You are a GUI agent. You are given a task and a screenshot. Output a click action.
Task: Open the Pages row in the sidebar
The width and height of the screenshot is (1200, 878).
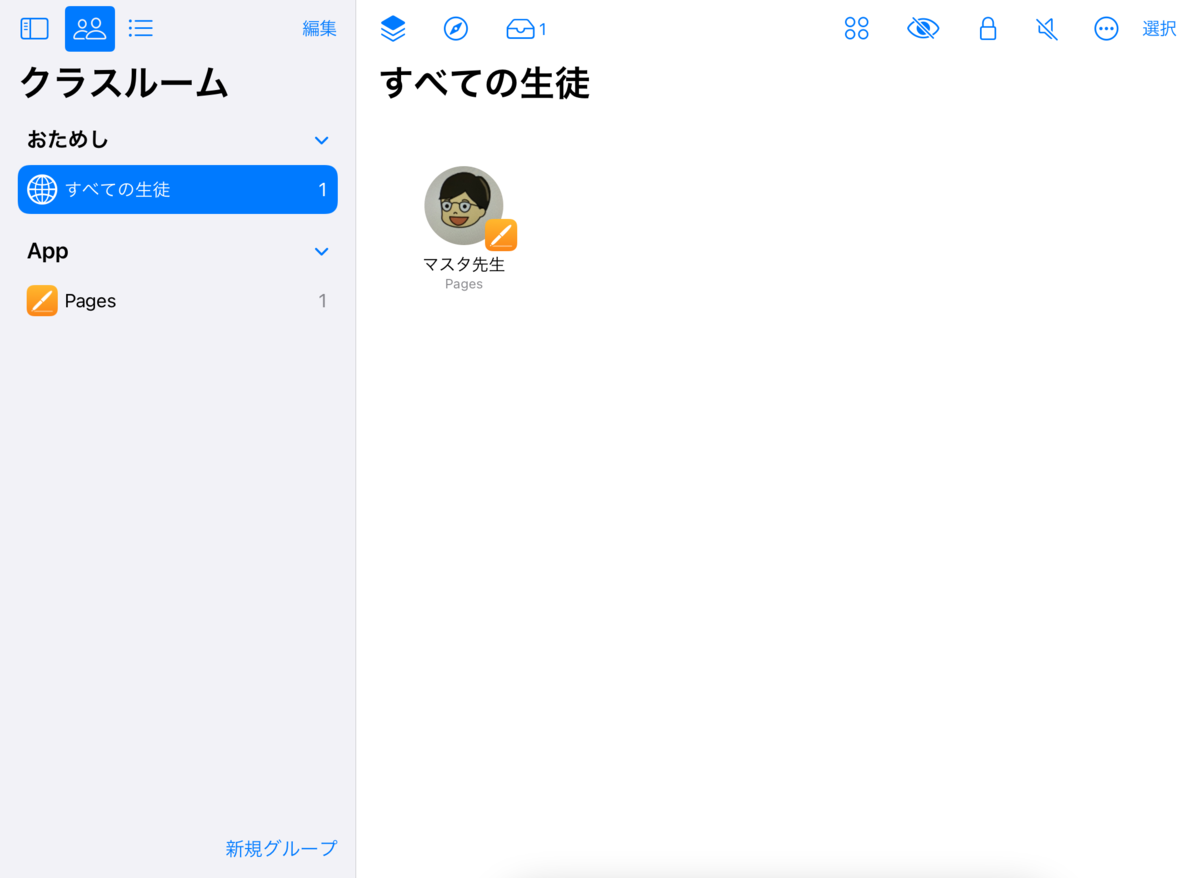[x=178, y=301]
